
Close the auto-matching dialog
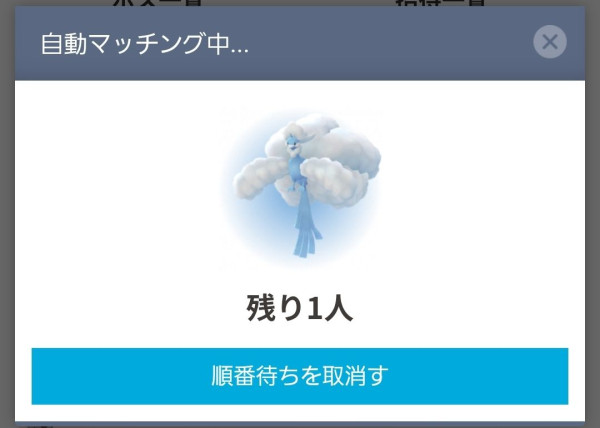click(549, 42)
